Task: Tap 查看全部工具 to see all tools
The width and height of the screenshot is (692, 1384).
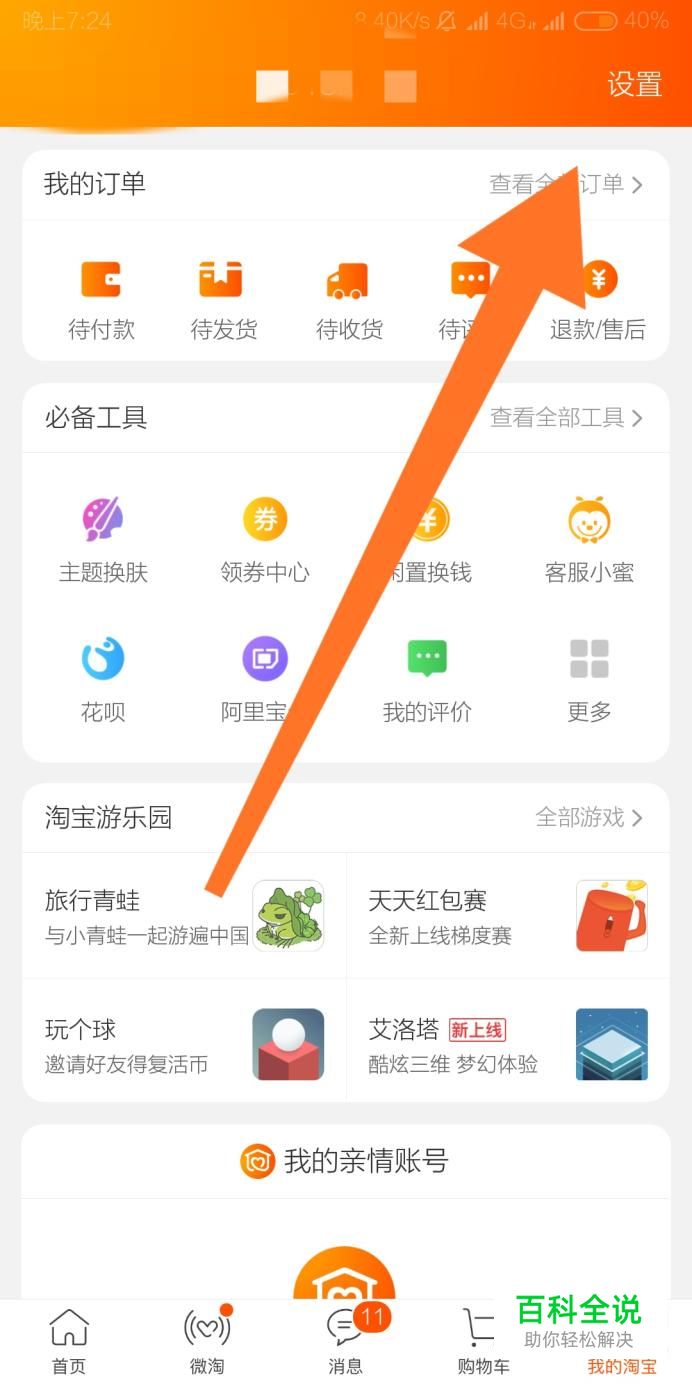Action: click(566, 418)
